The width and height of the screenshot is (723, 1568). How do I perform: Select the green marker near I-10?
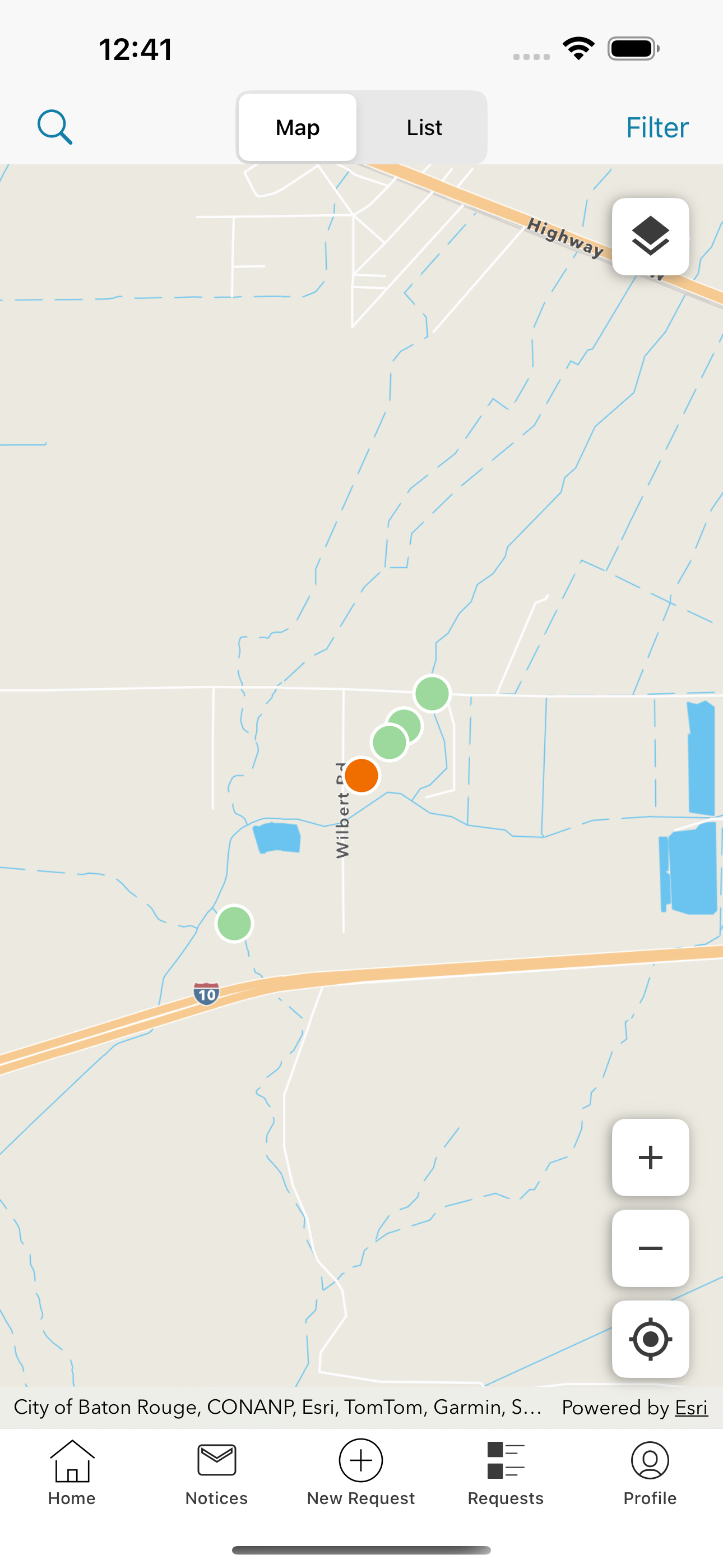(x=234, y=924)
